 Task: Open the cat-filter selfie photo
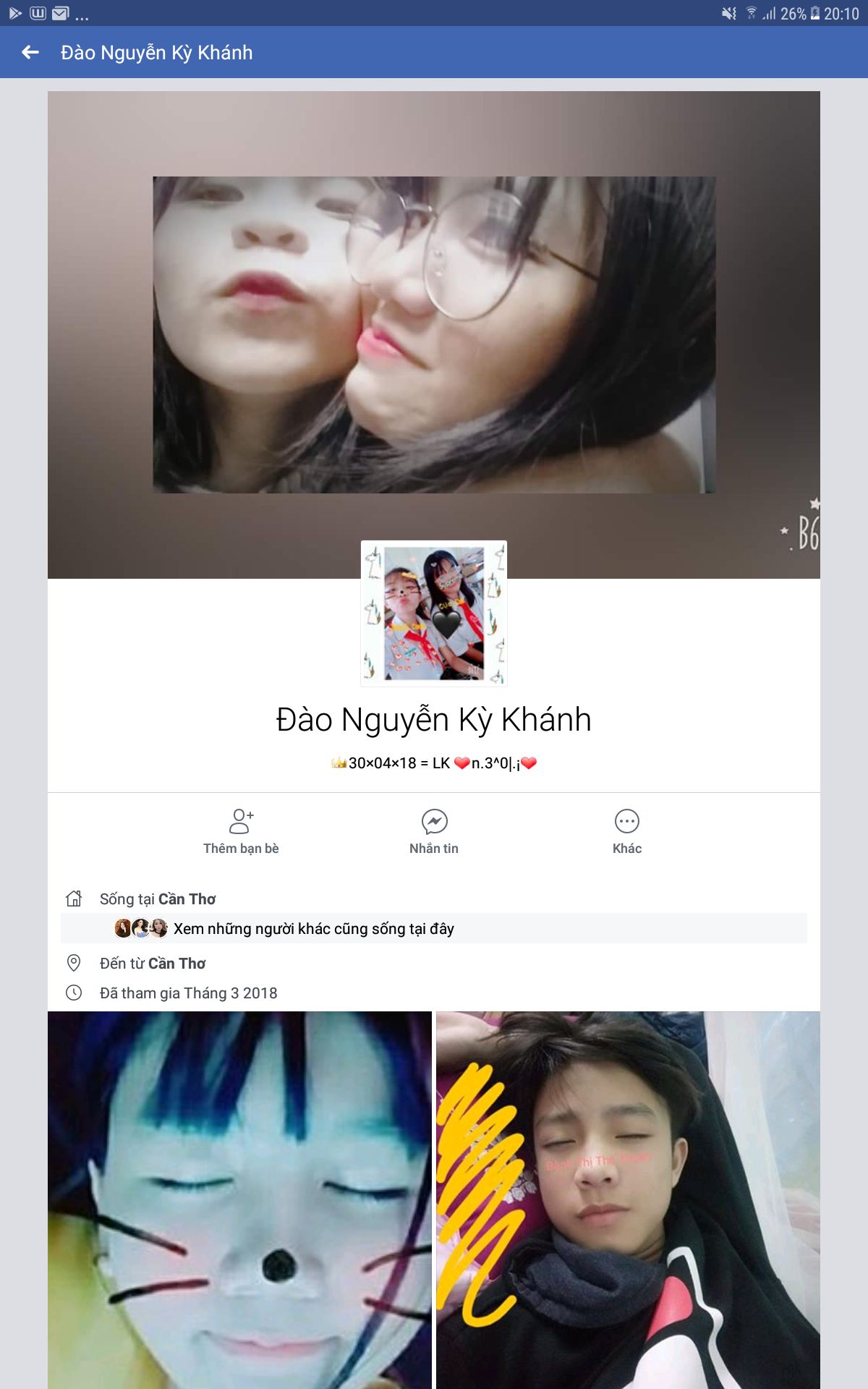pos(239,1200)
